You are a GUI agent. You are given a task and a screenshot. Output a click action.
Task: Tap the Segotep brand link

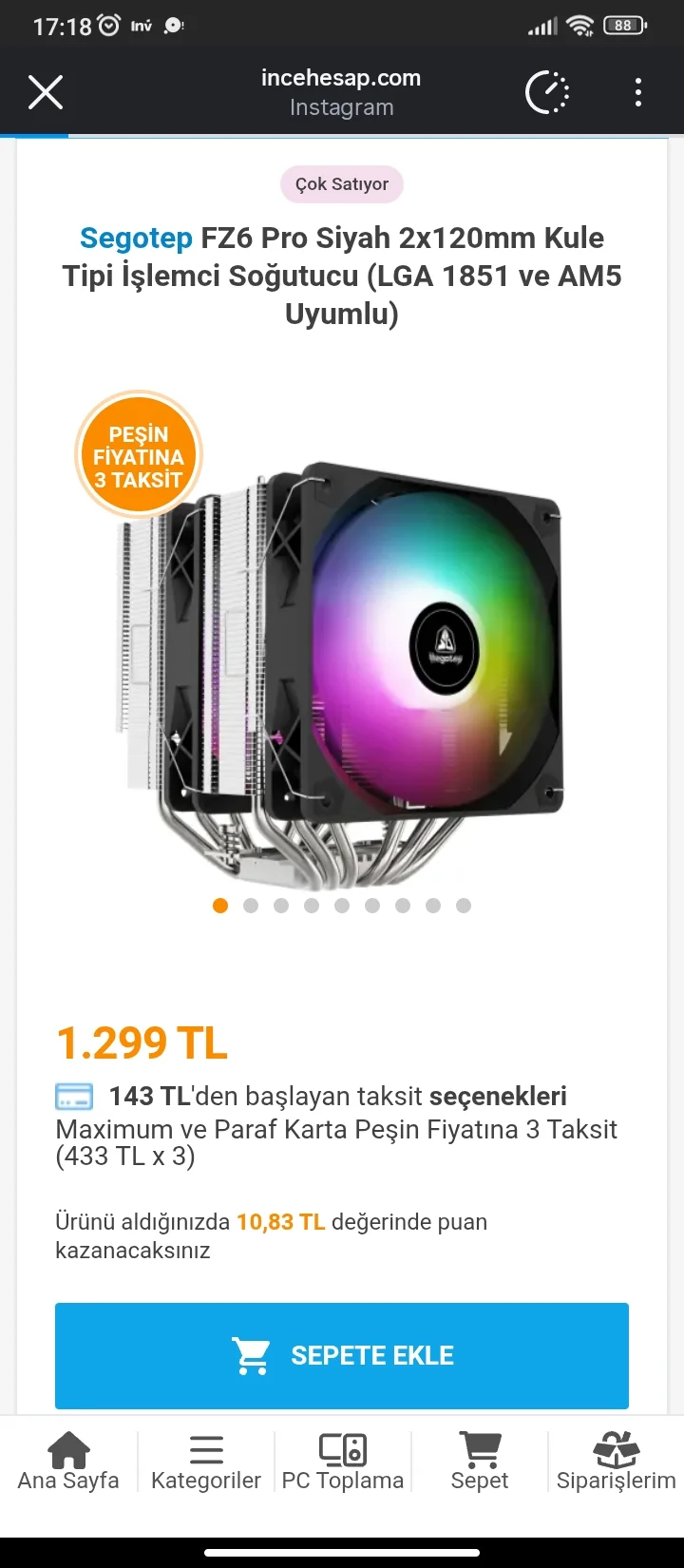coord(136,238)
